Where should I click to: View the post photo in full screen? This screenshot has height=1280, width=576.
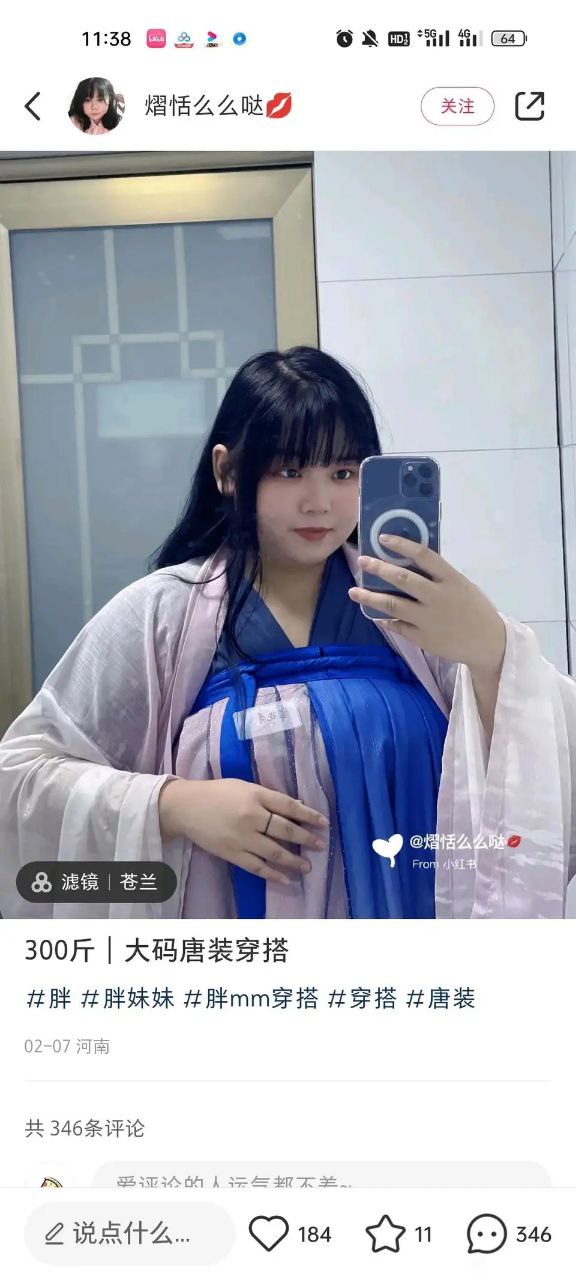point(288,535)
